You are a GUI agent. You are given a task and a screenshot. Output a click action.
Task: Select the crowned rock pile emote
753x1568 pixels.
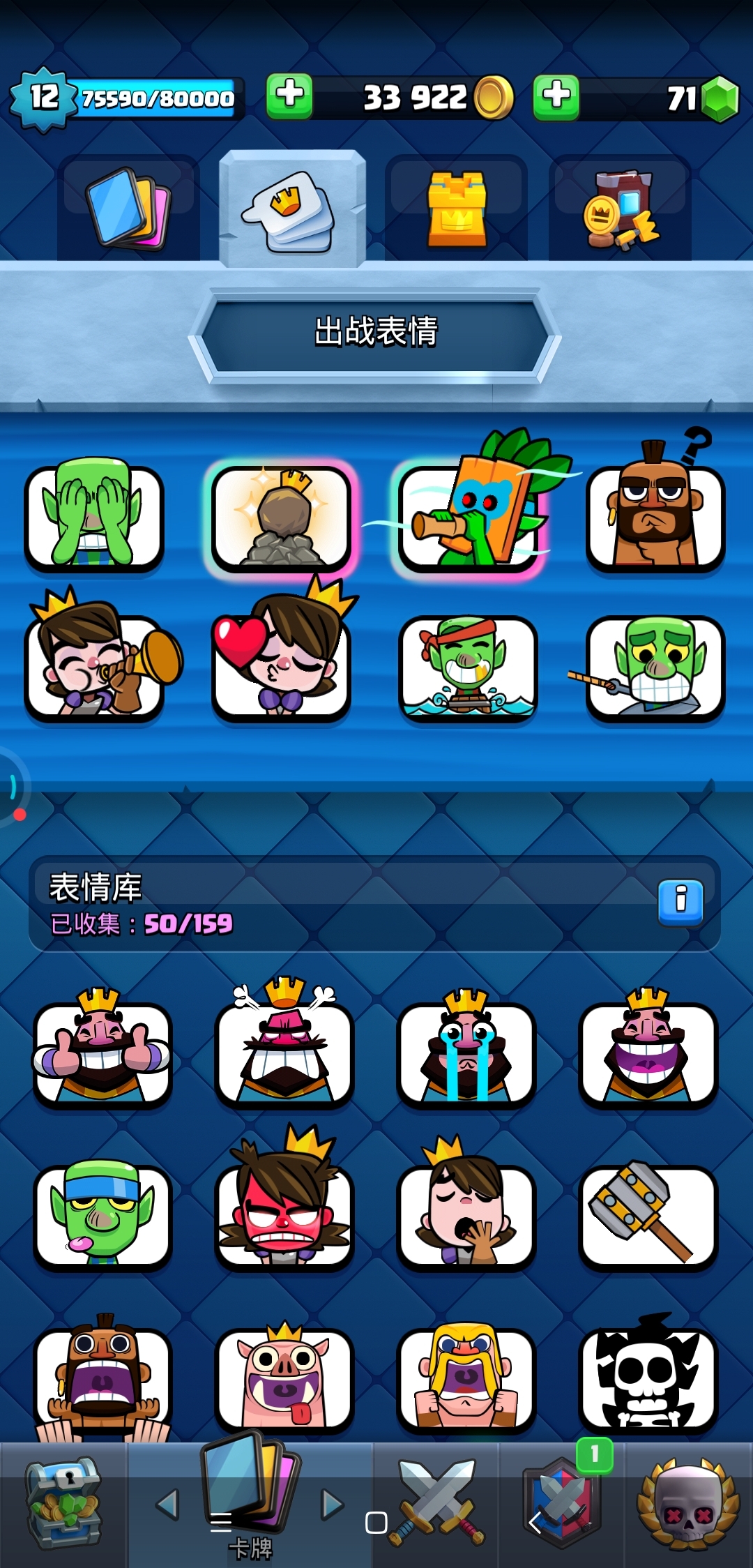click(281, 516)
